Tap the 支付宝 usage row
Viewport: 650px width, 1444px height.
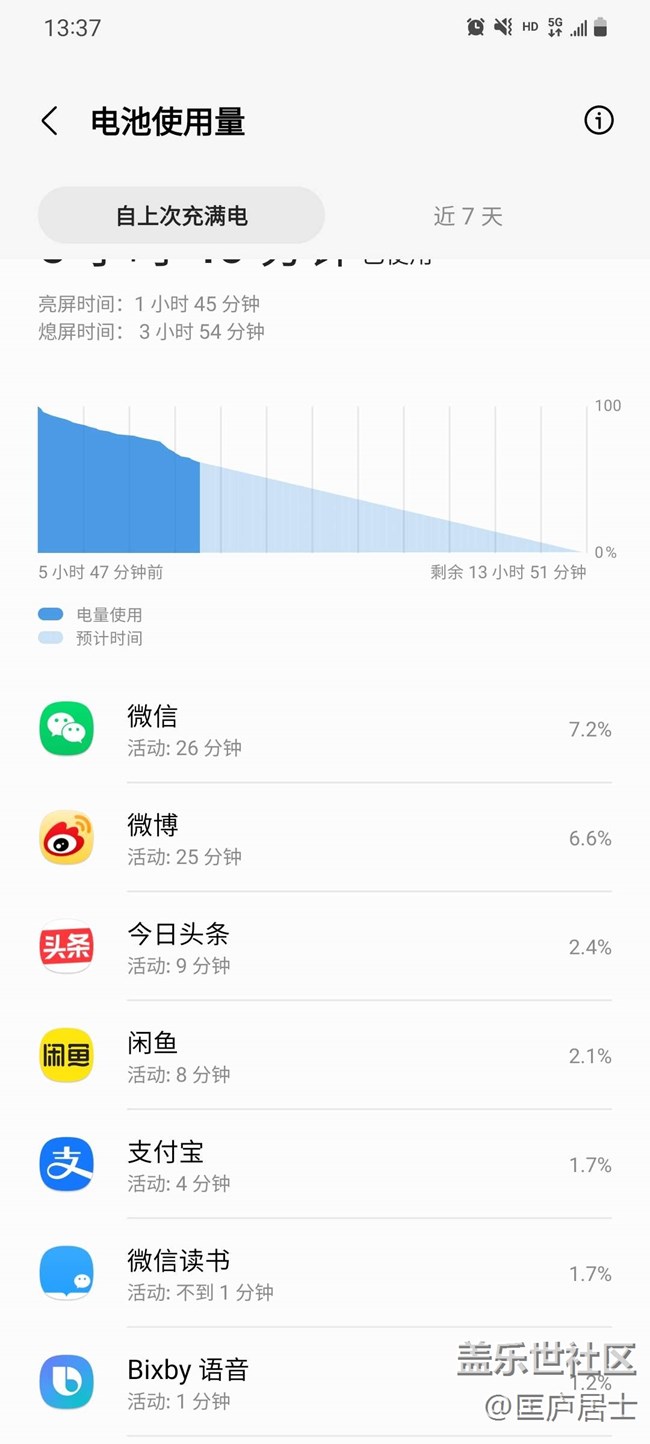325,1165
